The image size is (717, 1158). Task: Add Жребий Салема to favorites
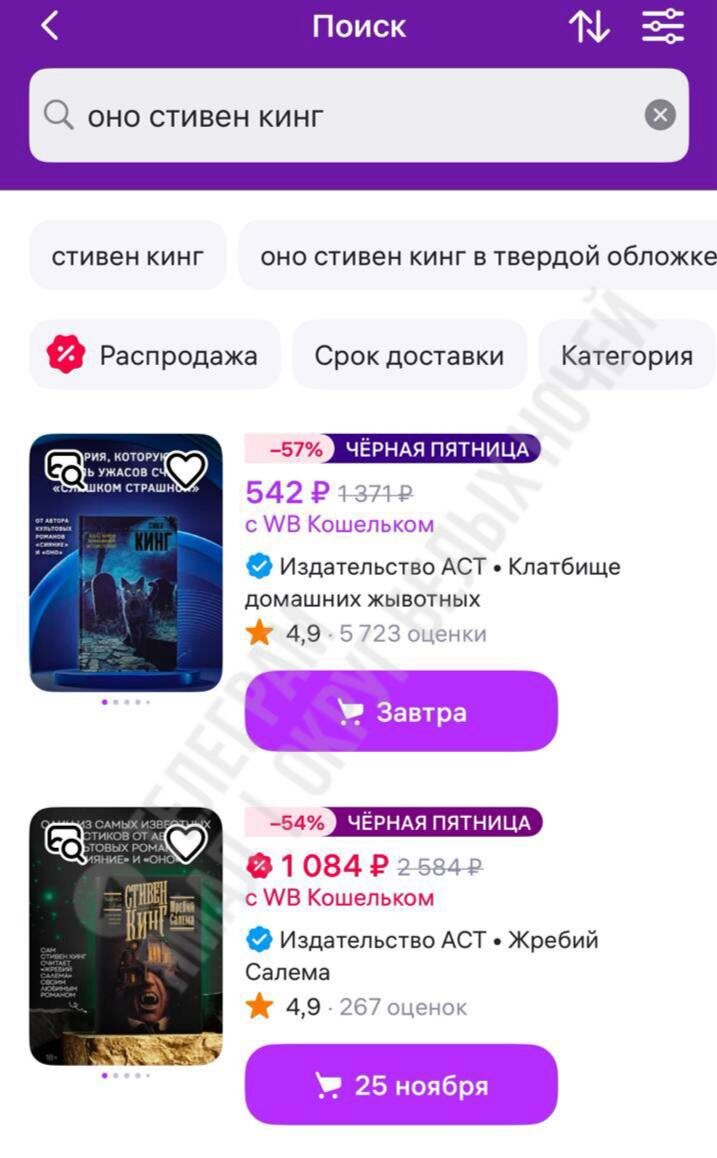pos(185,843)
